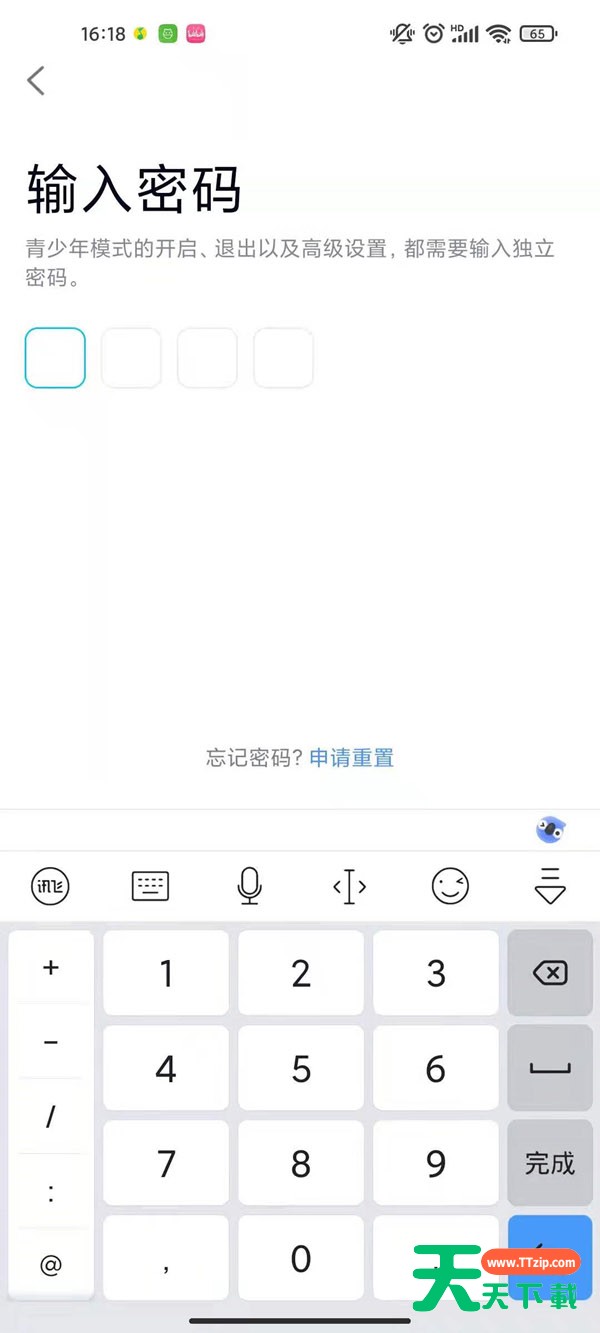Viewport: 600px width, 1333px height.
Task: Open the cursor movement tool
Action: click(349, 886)
